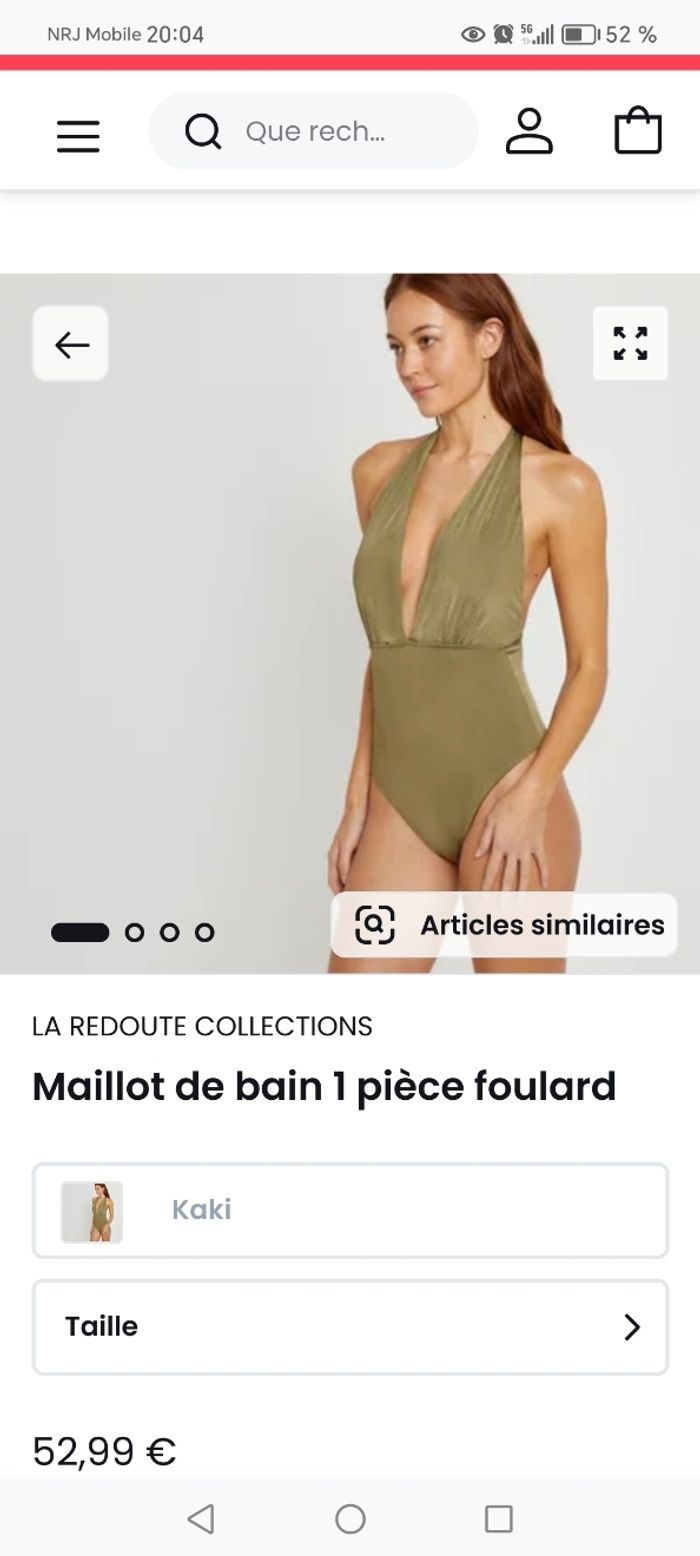Tap the system recent apps button
Screen dimensions: 700x1556
point(498,1519)
